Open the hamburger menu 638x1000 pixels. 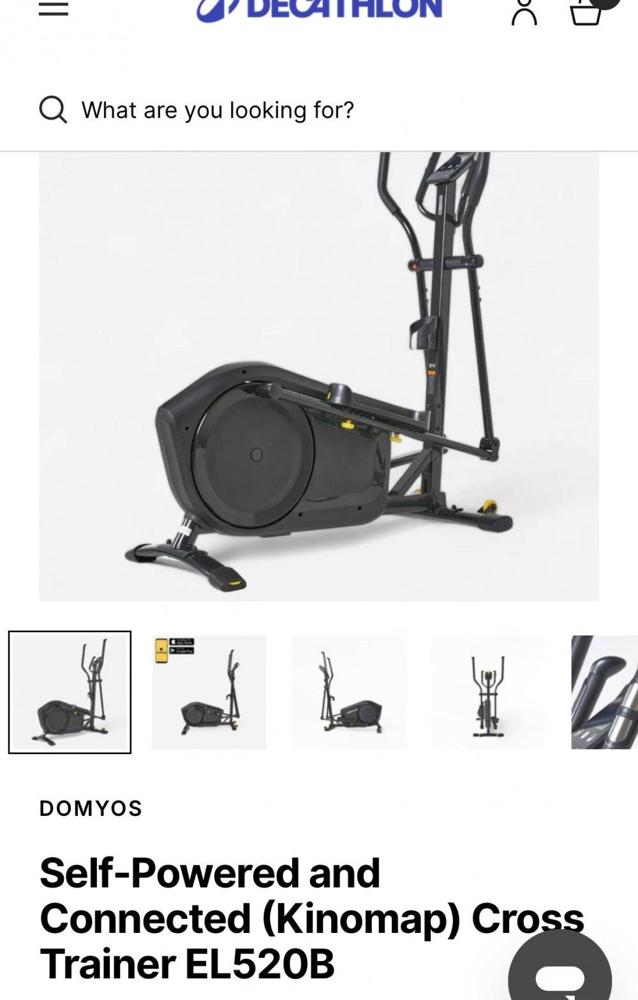pos(53,8)
